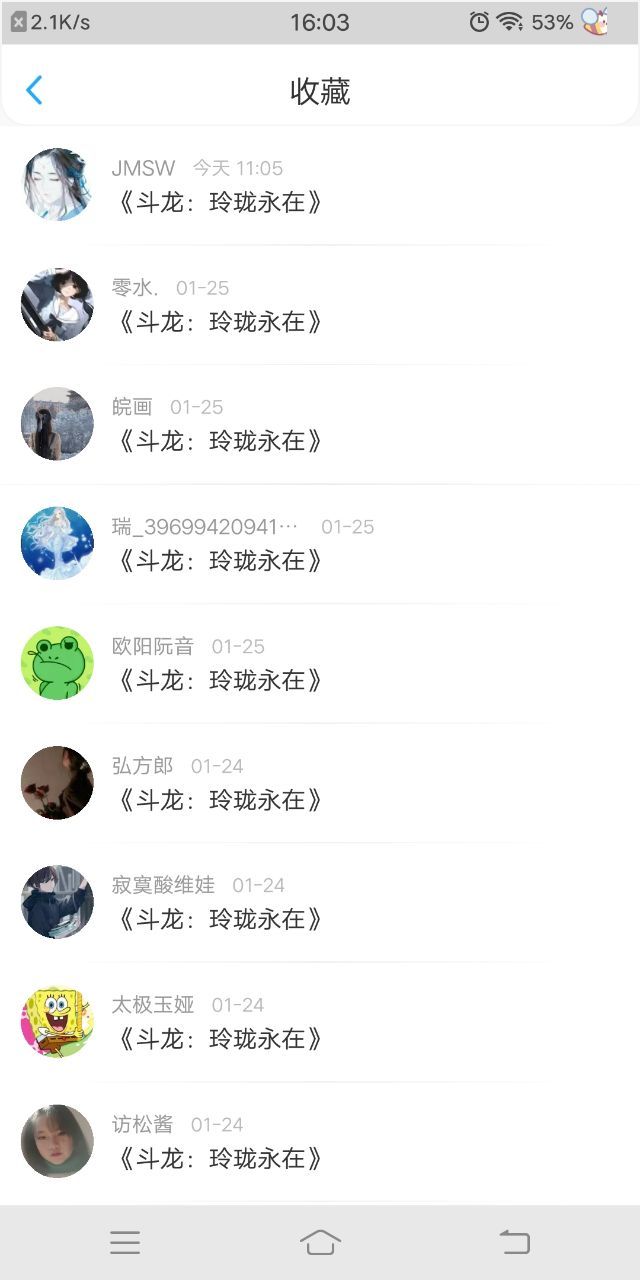The width and height of the screenshot is (640, 1280).
Task: Open the system recent apps menu
Action: point(125,1243)
